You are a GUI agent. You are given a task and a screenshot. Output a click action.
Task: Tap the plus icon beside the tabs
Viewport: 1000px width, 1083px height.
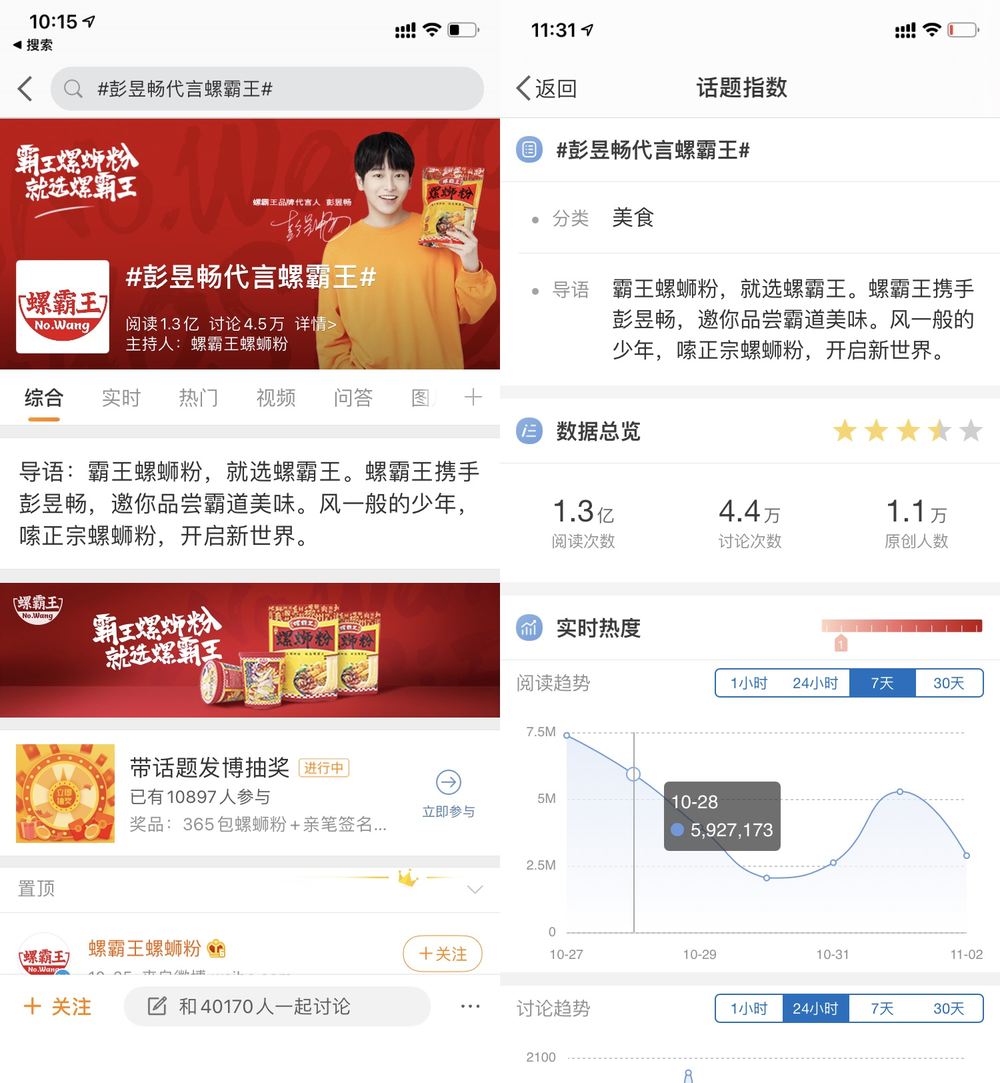[x=473, y=398]
